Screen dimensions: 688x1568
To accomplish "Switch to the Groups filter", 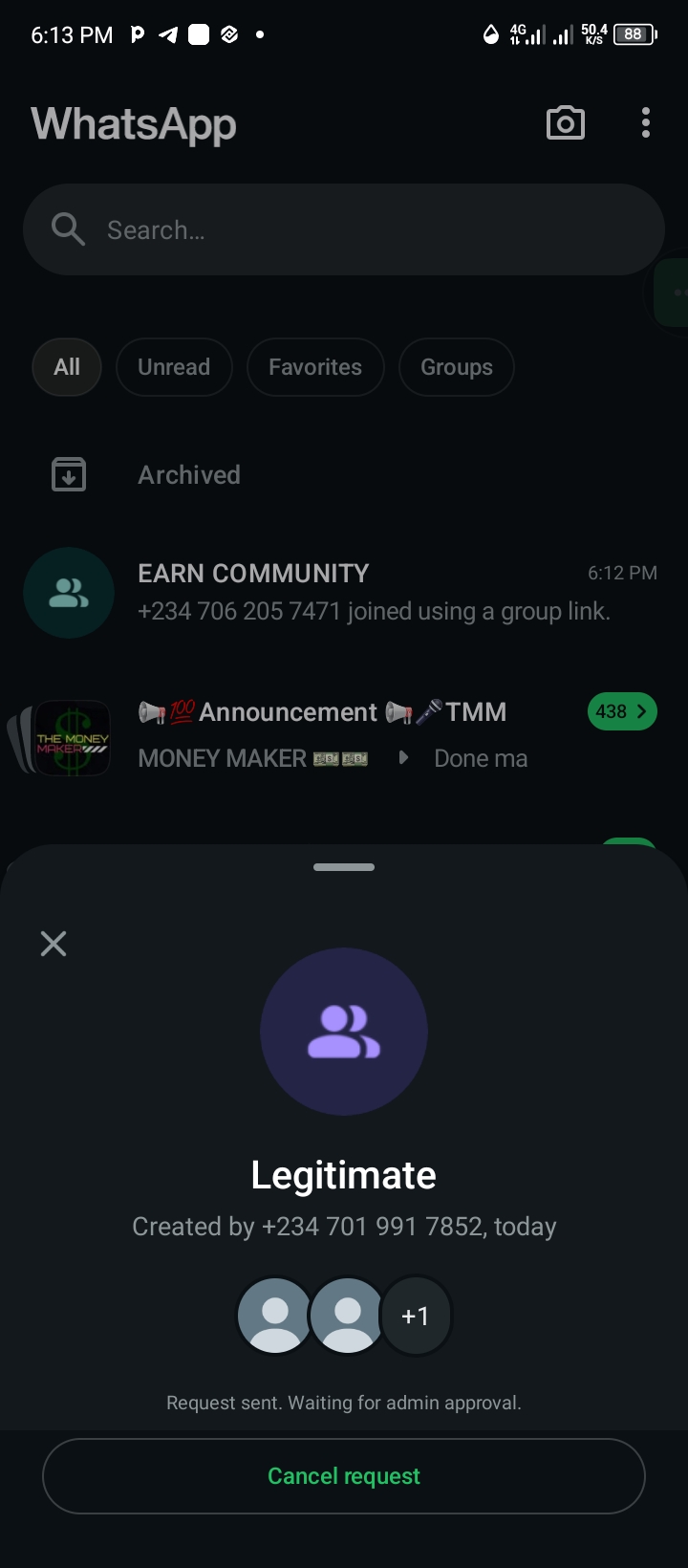I will (457, 367).
